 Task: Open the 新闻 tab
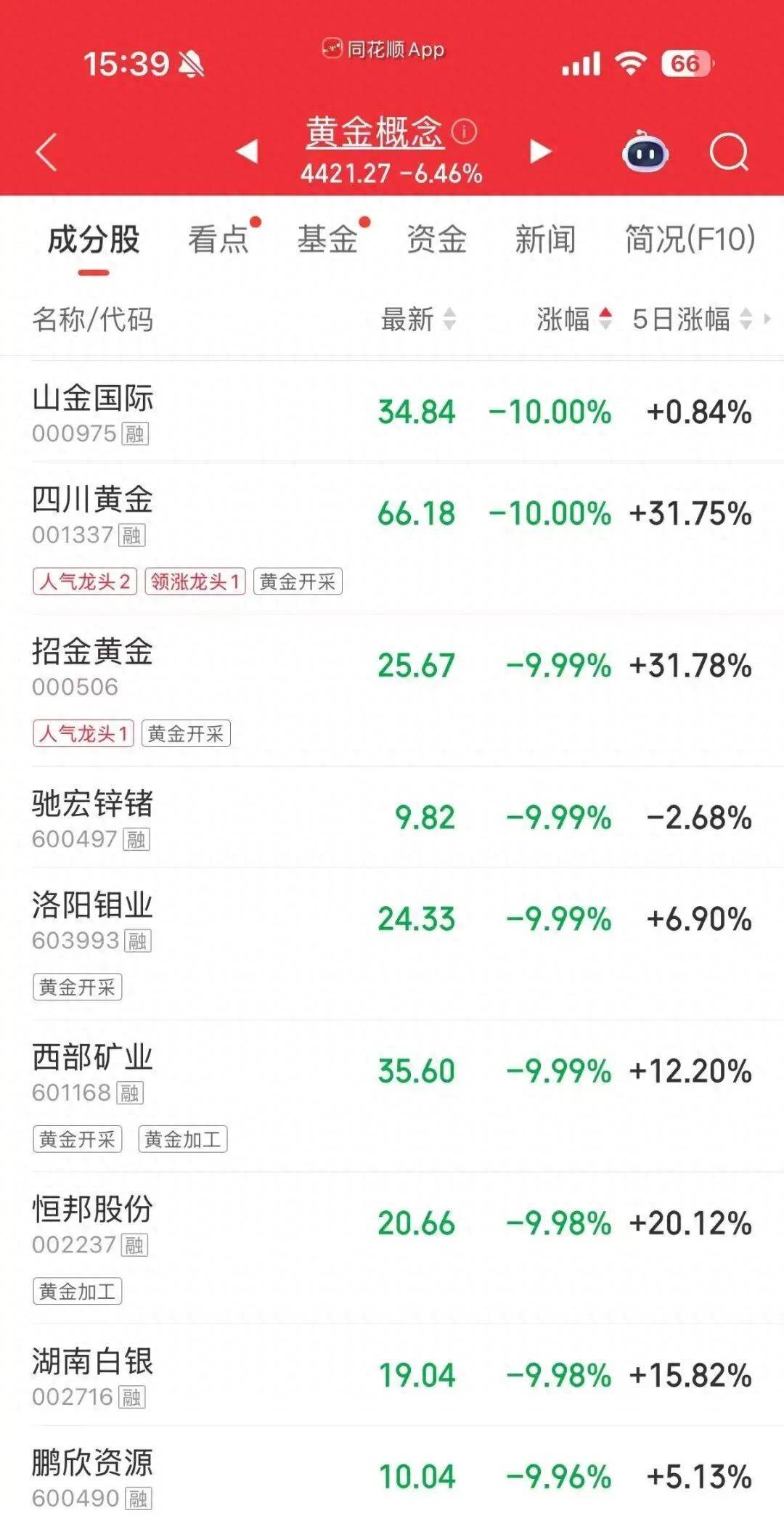(x=545, y=240)
